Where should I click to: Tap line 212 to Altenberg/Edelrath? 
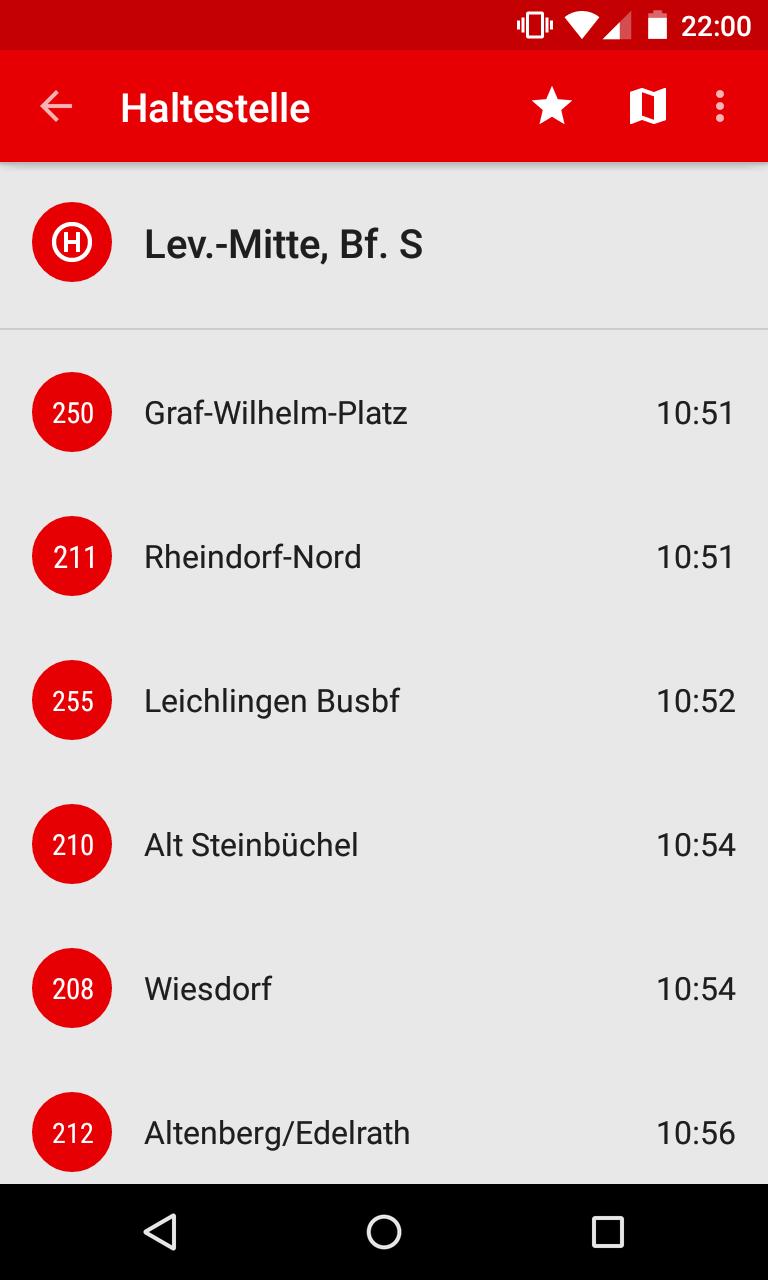[384, 1133]
